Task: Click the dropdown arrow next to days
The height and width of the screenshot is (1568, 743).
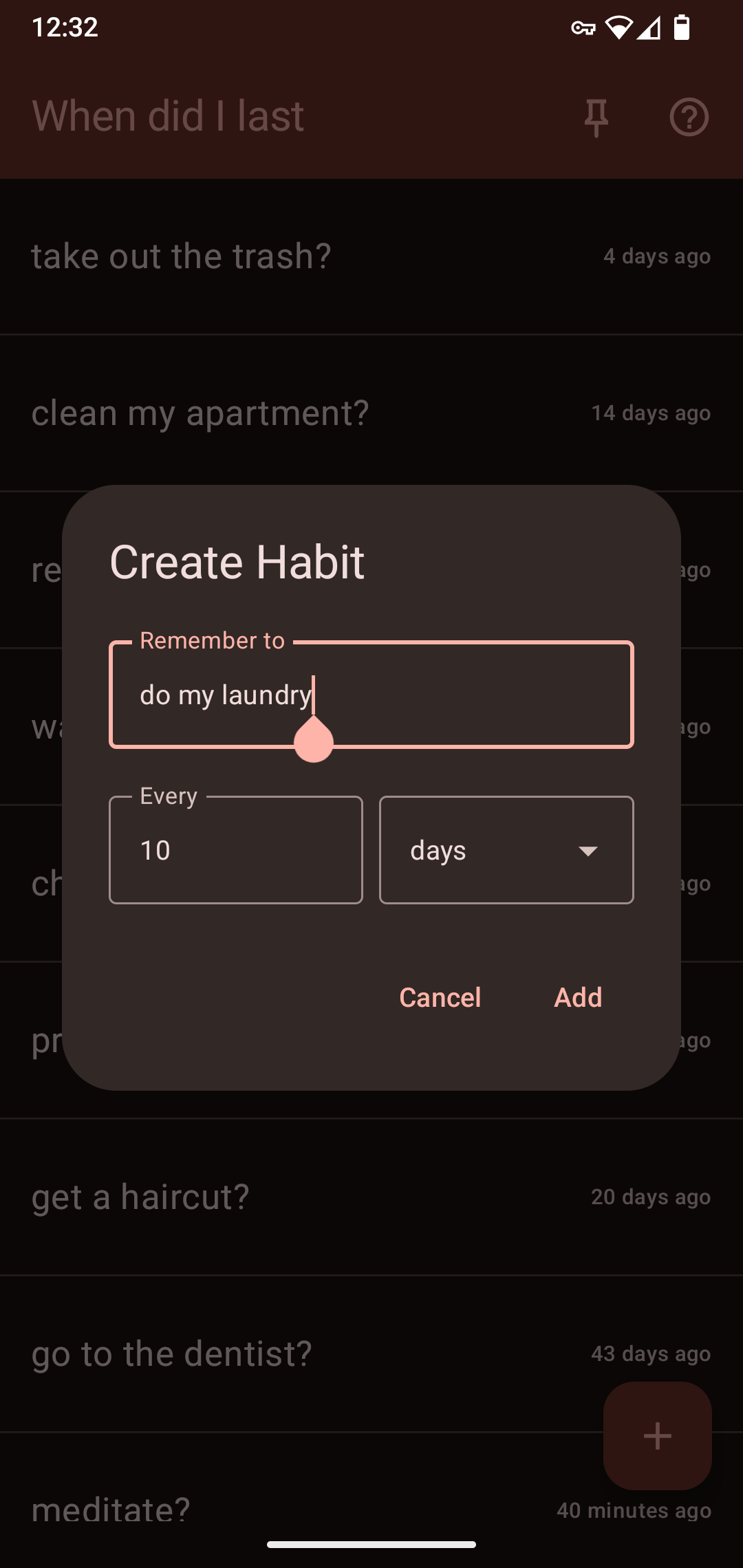Action: 588,851
